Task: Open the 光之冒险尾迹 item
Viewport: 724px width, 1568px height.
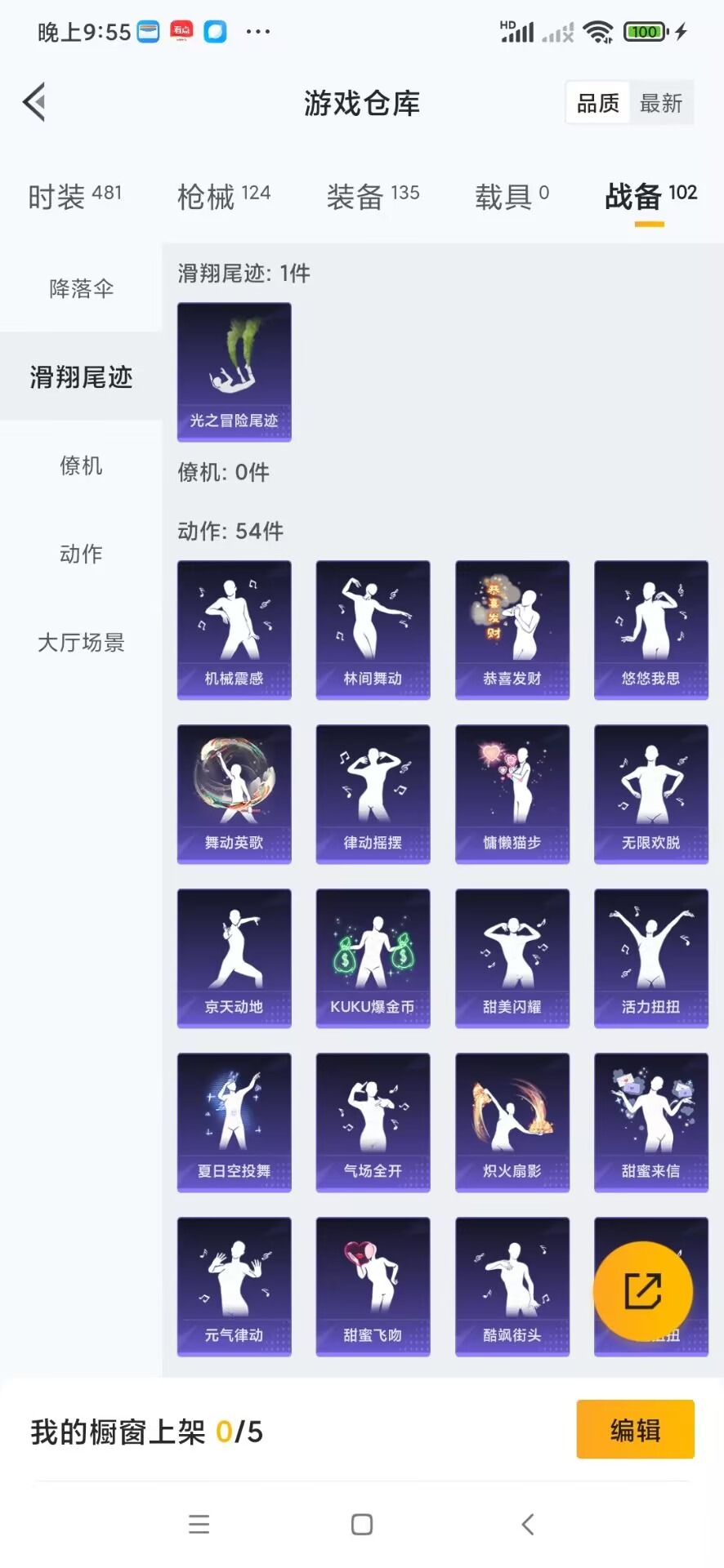Action: click(234, 372)
